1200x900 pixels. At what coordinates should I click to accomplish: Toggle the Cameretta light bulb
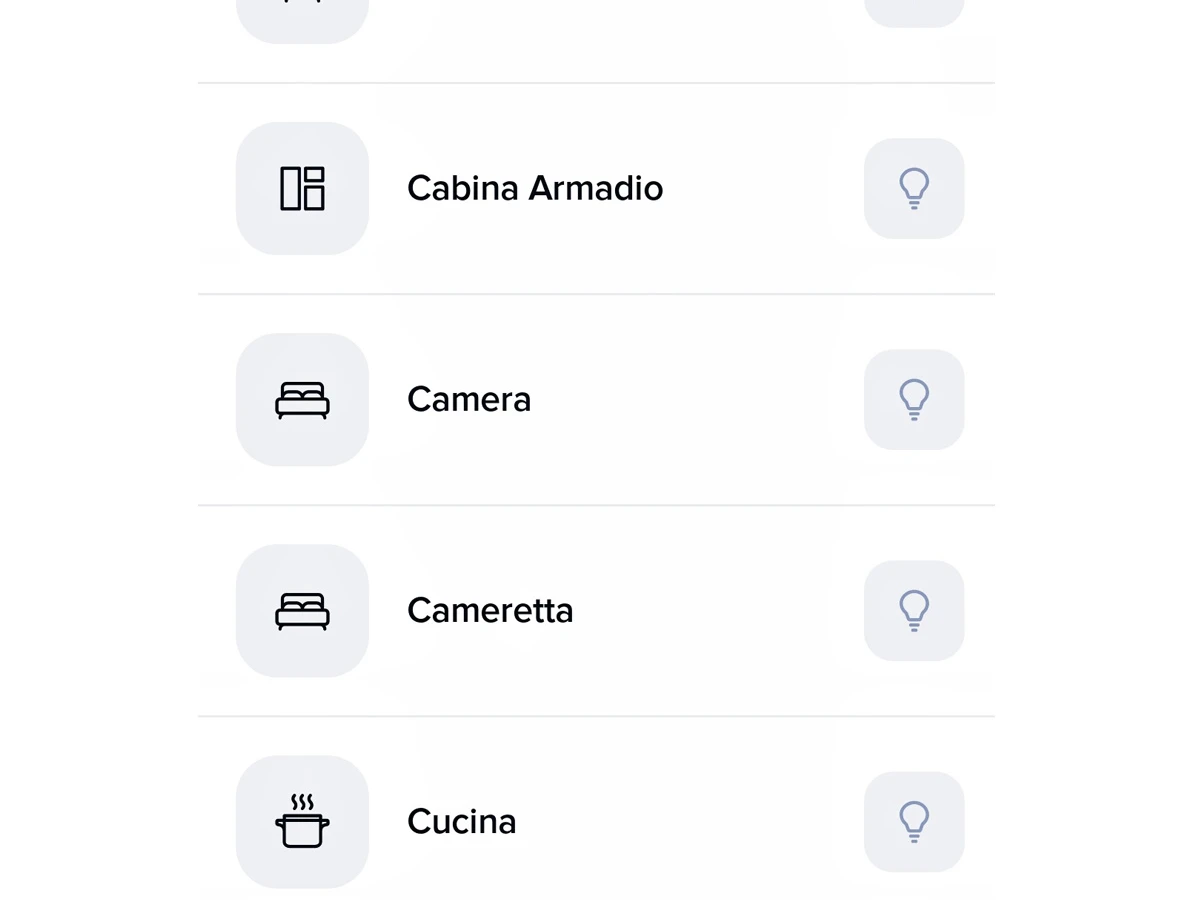[x=913, y=610]
